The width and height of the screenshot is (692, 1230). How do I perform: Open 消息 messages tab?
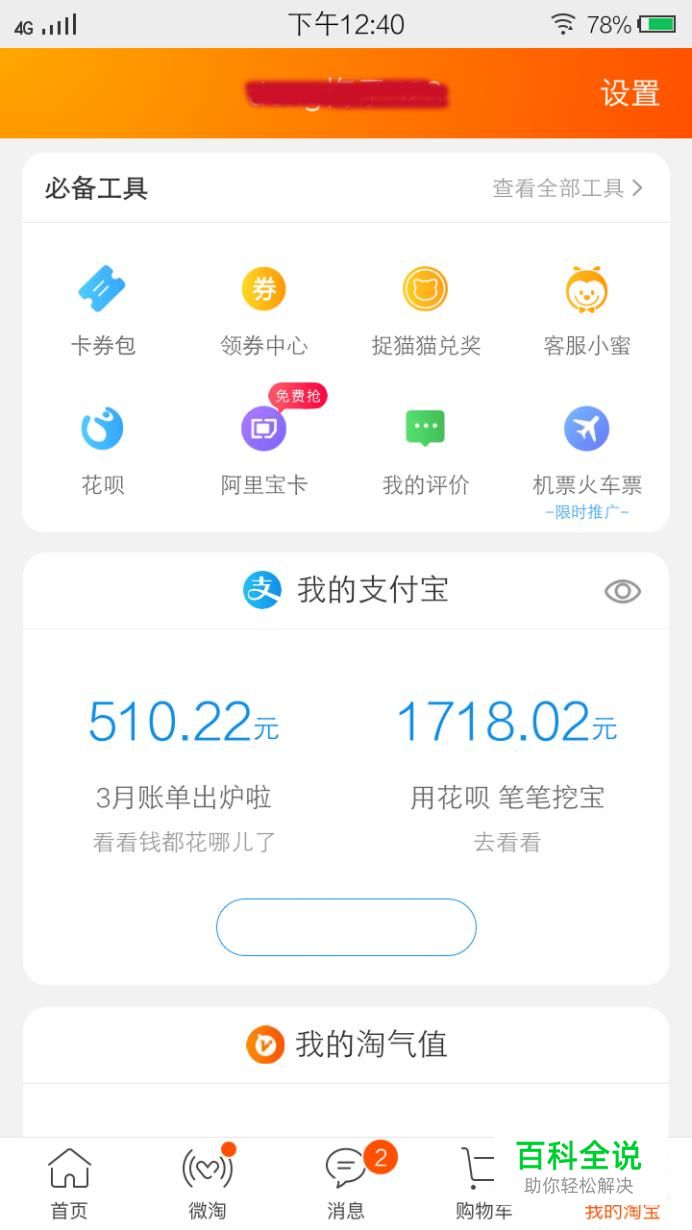346,1184
